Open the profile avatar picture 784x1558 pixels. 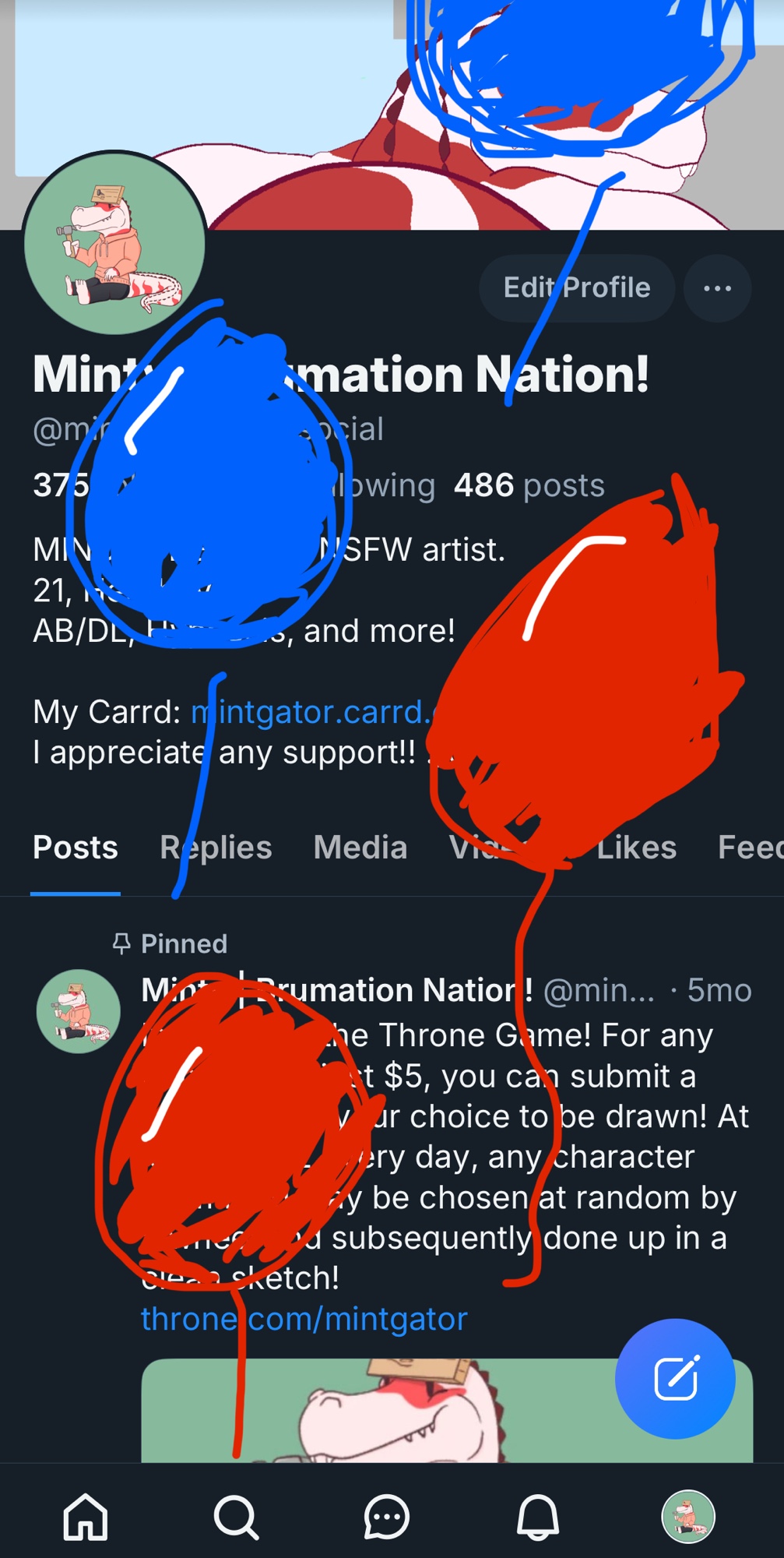(x=114, y=243)
